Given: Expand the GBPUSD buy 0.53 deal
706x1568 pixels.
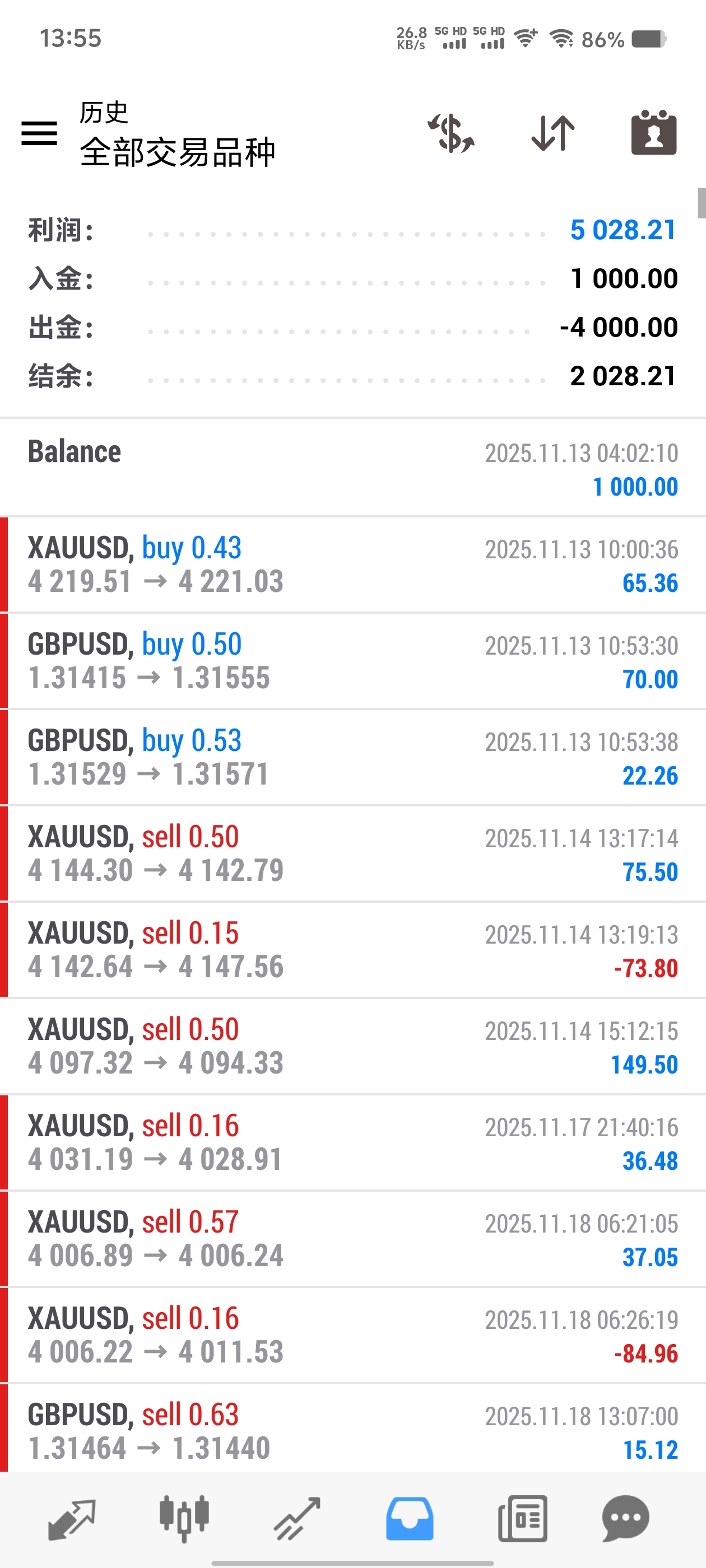Looking at the screenshot, I should [x=354, y=757].
